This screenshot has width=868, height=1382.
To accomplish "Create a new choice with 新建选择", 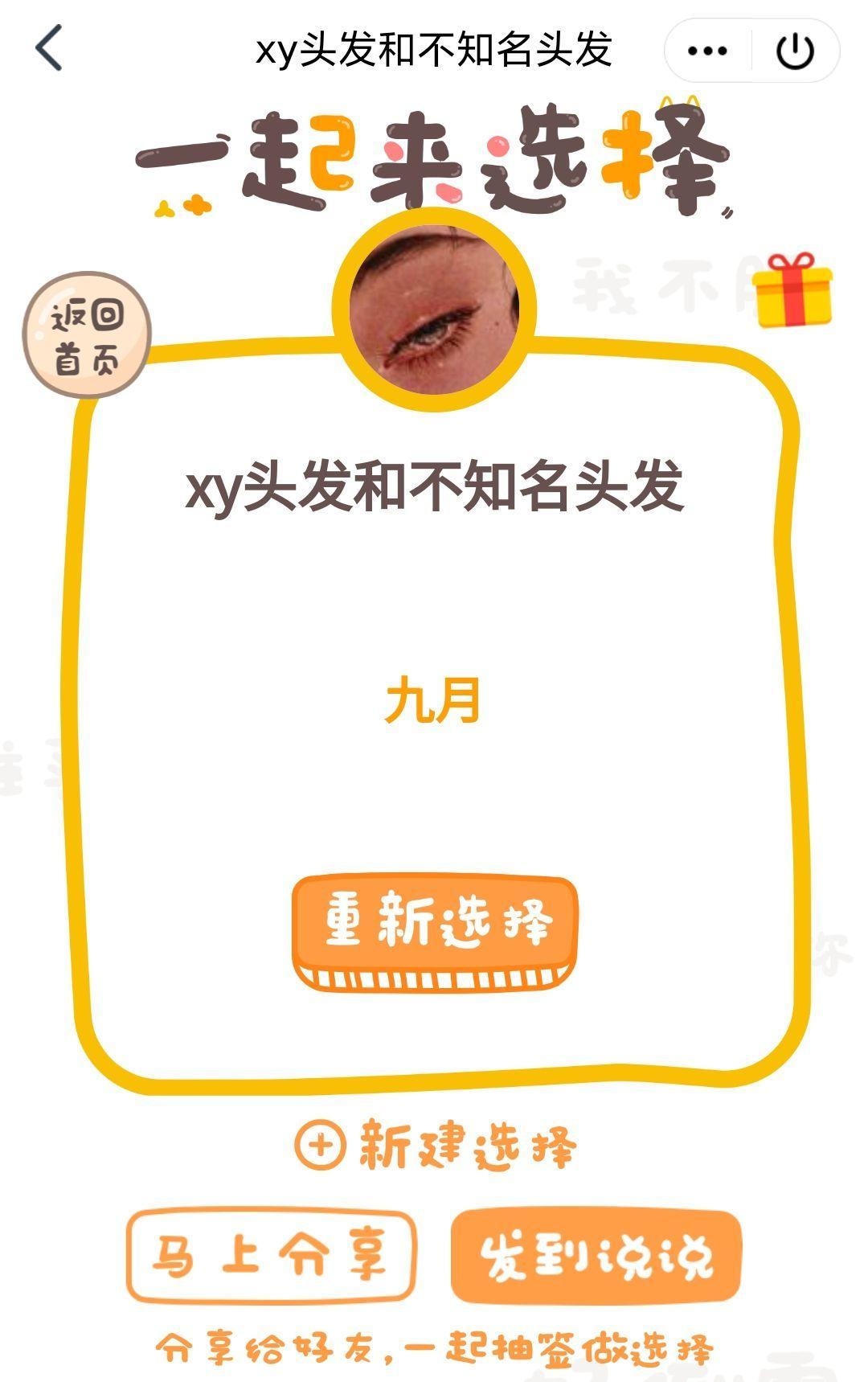I will pos(435,1144).
